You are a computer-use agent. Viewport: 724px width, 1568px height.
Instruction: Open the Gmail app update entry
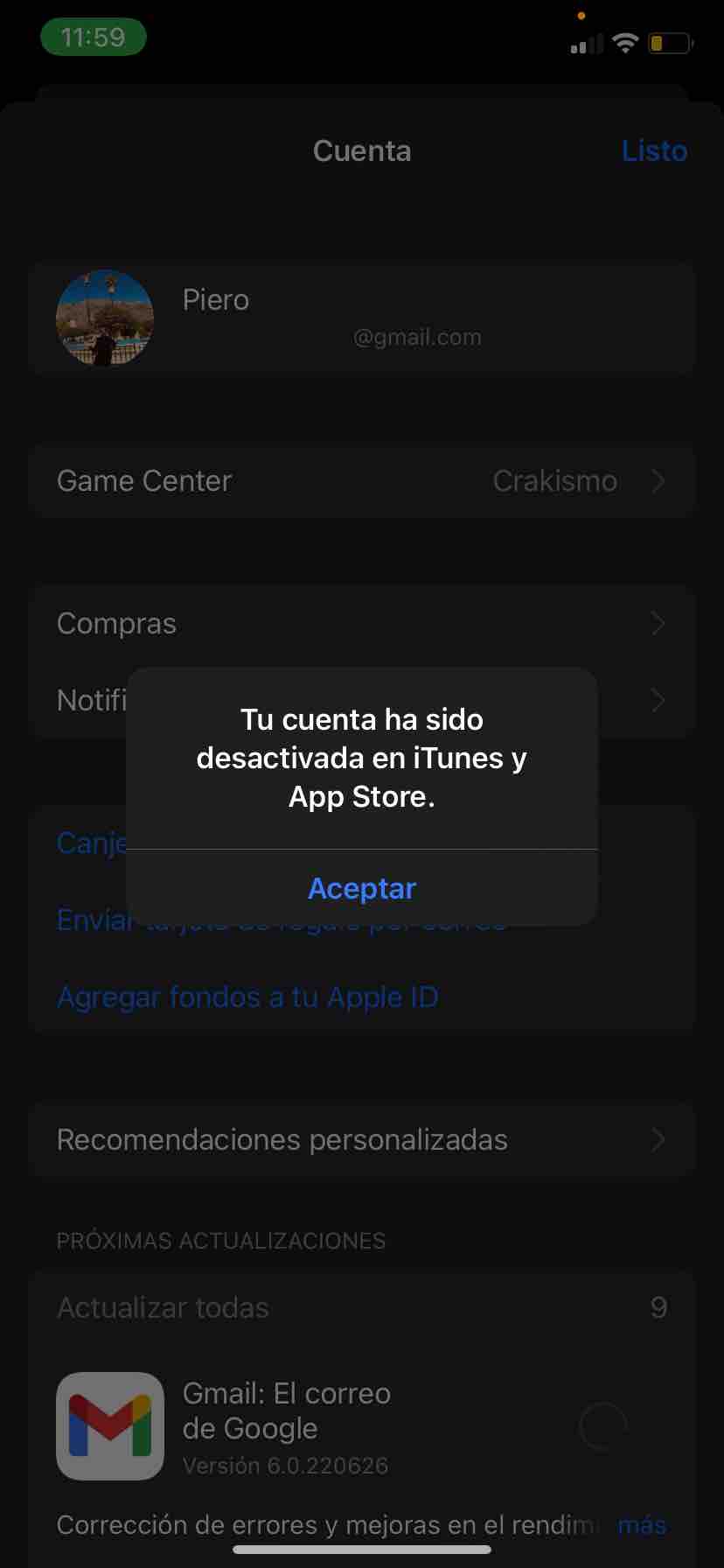tap(286, 1410)
